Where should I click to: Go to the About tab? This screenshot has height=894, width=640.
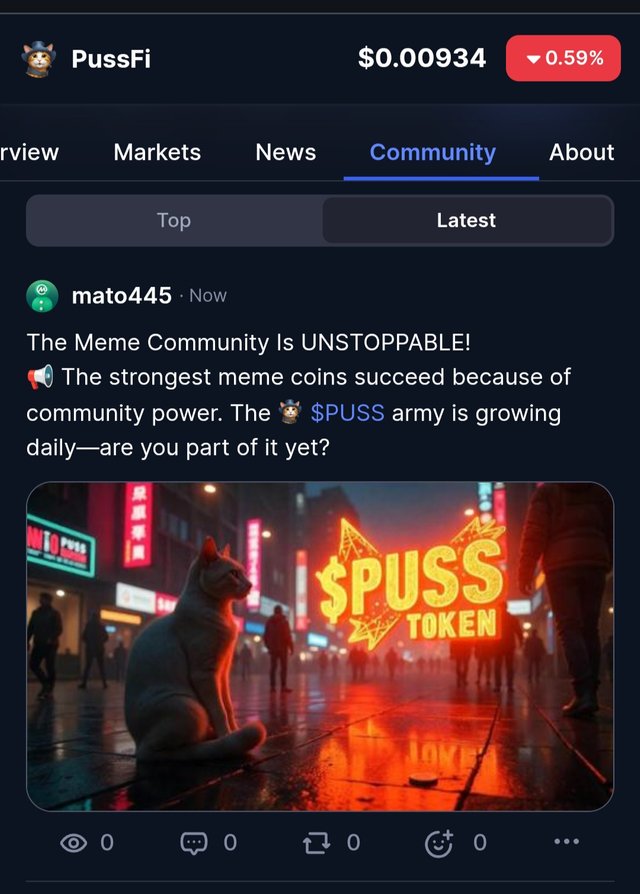coord(581,152)
